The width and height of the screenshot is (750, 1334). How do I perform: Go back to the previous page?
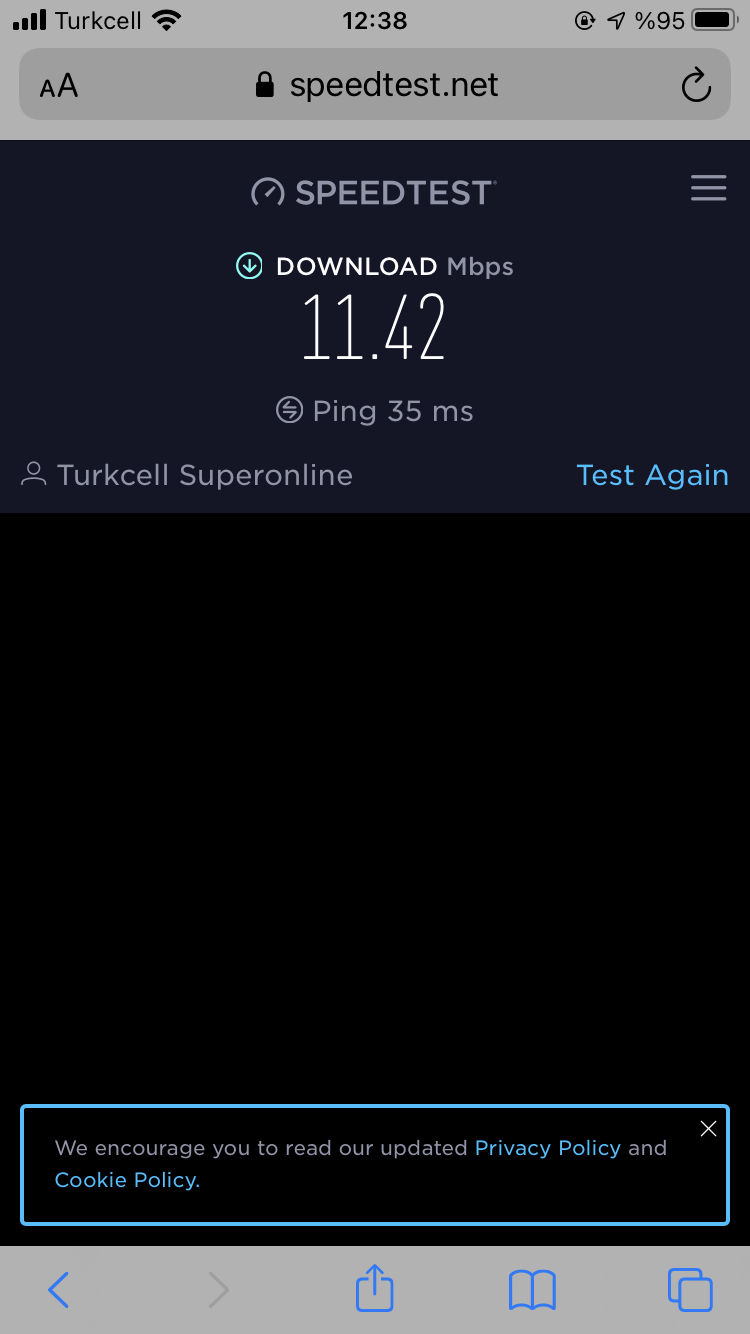point(59,1290)
